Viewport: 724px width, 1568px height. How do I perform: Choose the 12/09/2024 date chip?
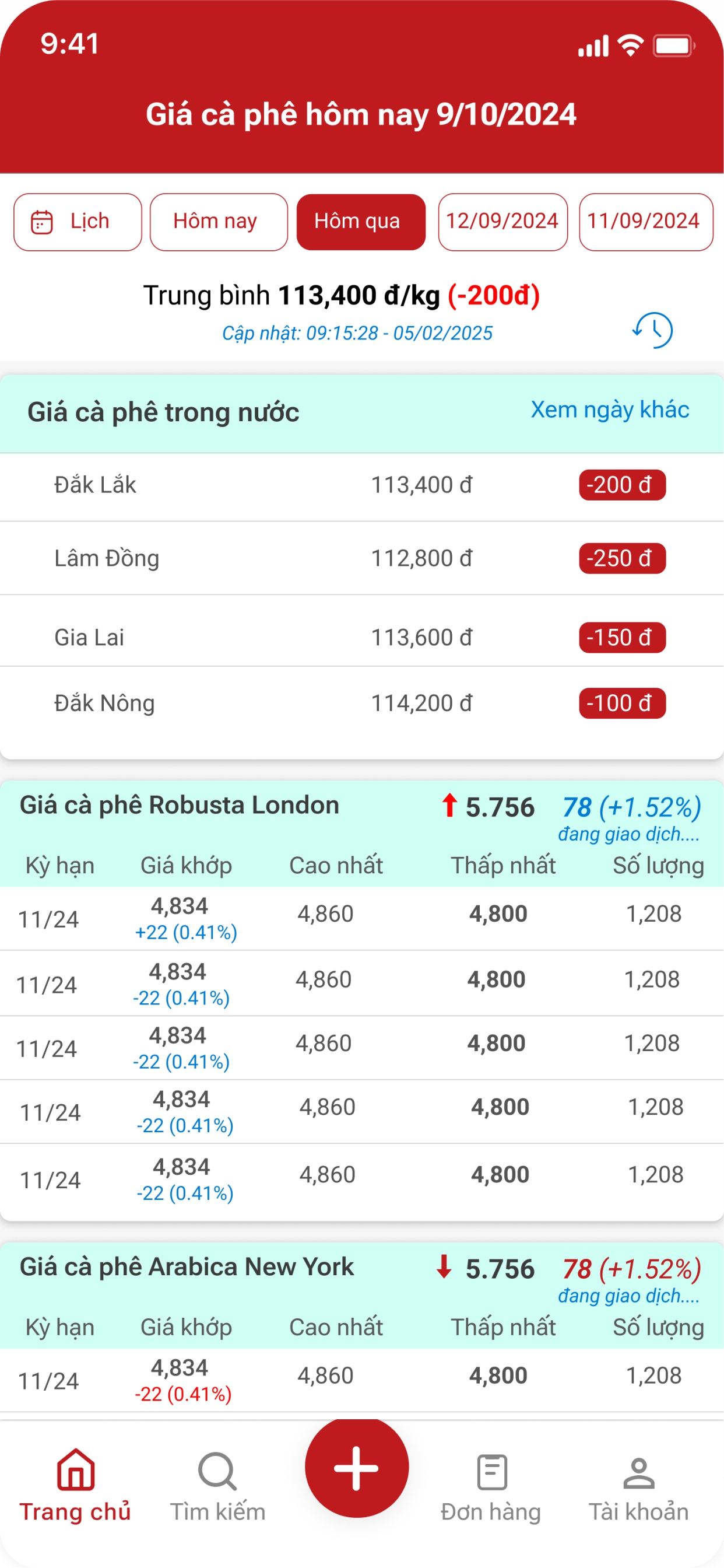502,222
